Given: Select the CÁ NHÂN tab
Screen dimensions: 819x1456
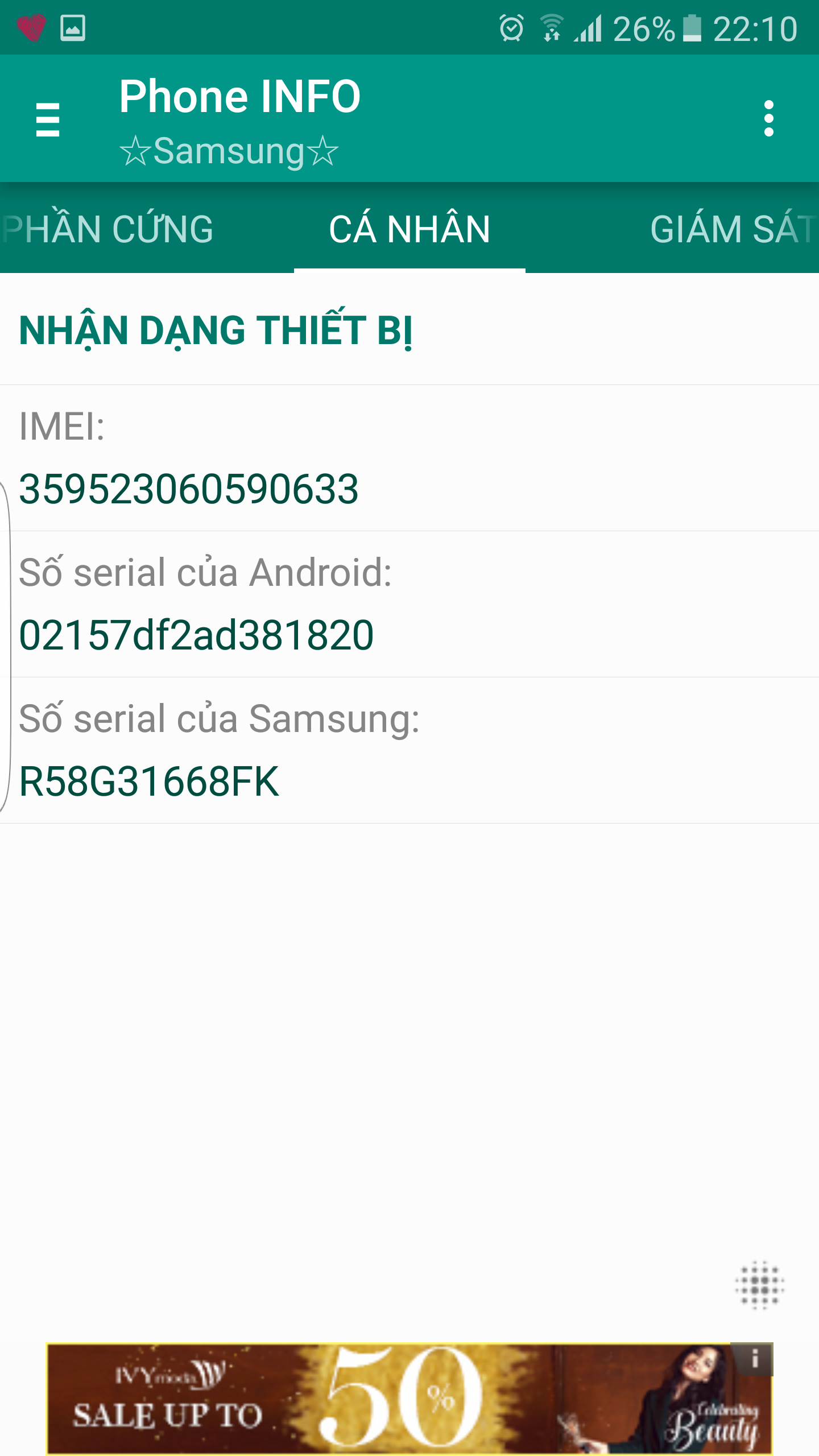Looking at the screenshot, I should pos(409,229).
